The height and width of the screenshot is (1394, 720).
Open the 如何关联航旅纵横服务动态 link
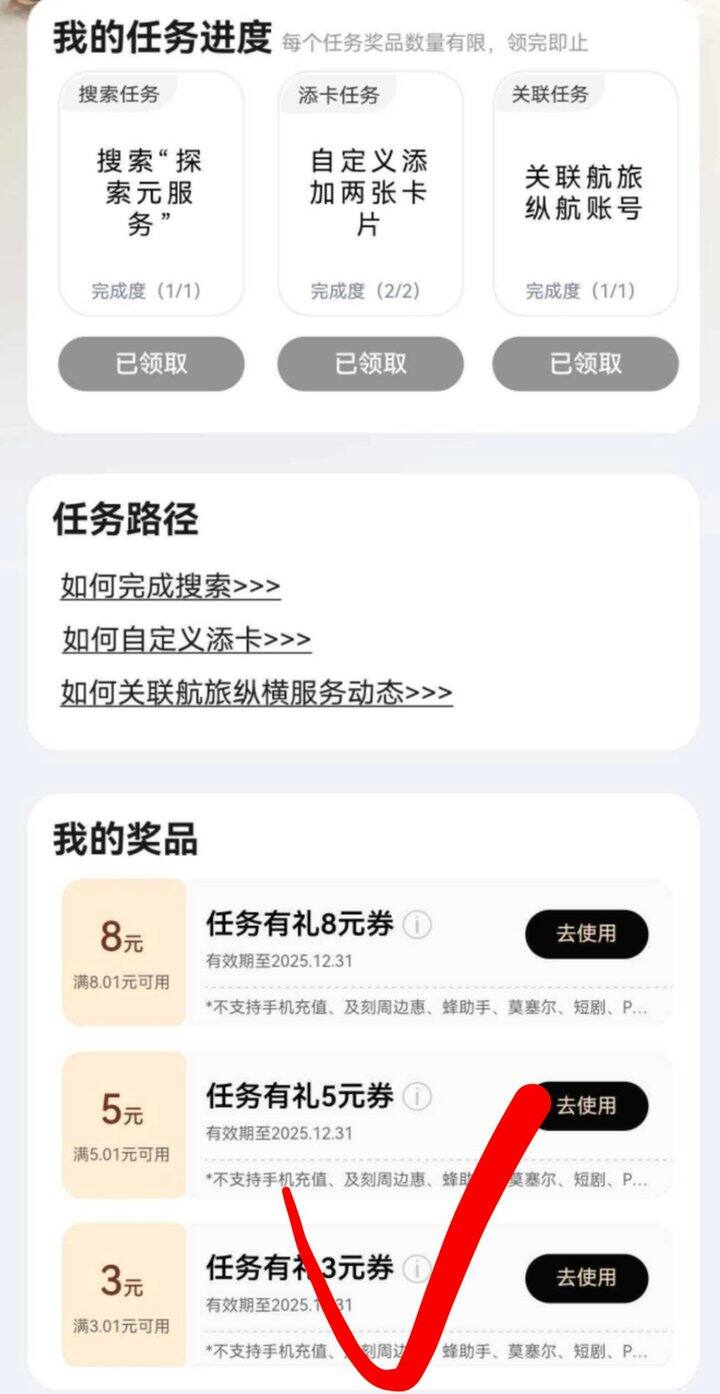[256, 692]
